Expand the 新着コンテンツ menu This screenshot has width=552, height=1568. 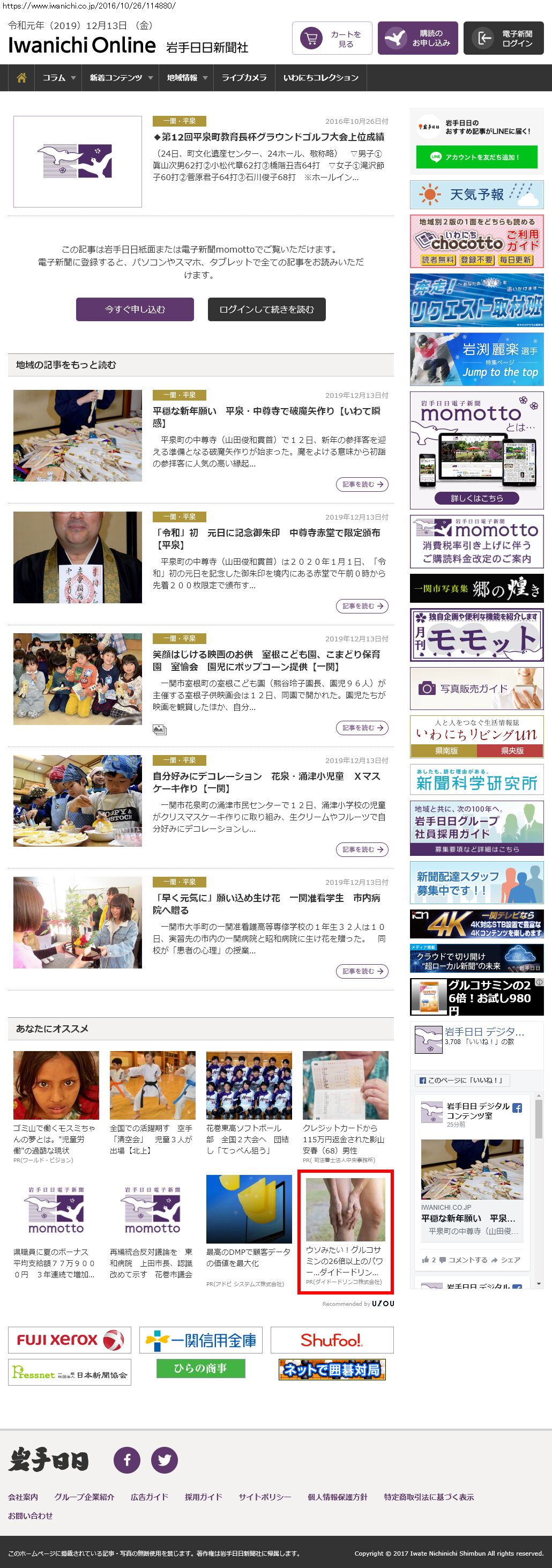tap(121, 78)
